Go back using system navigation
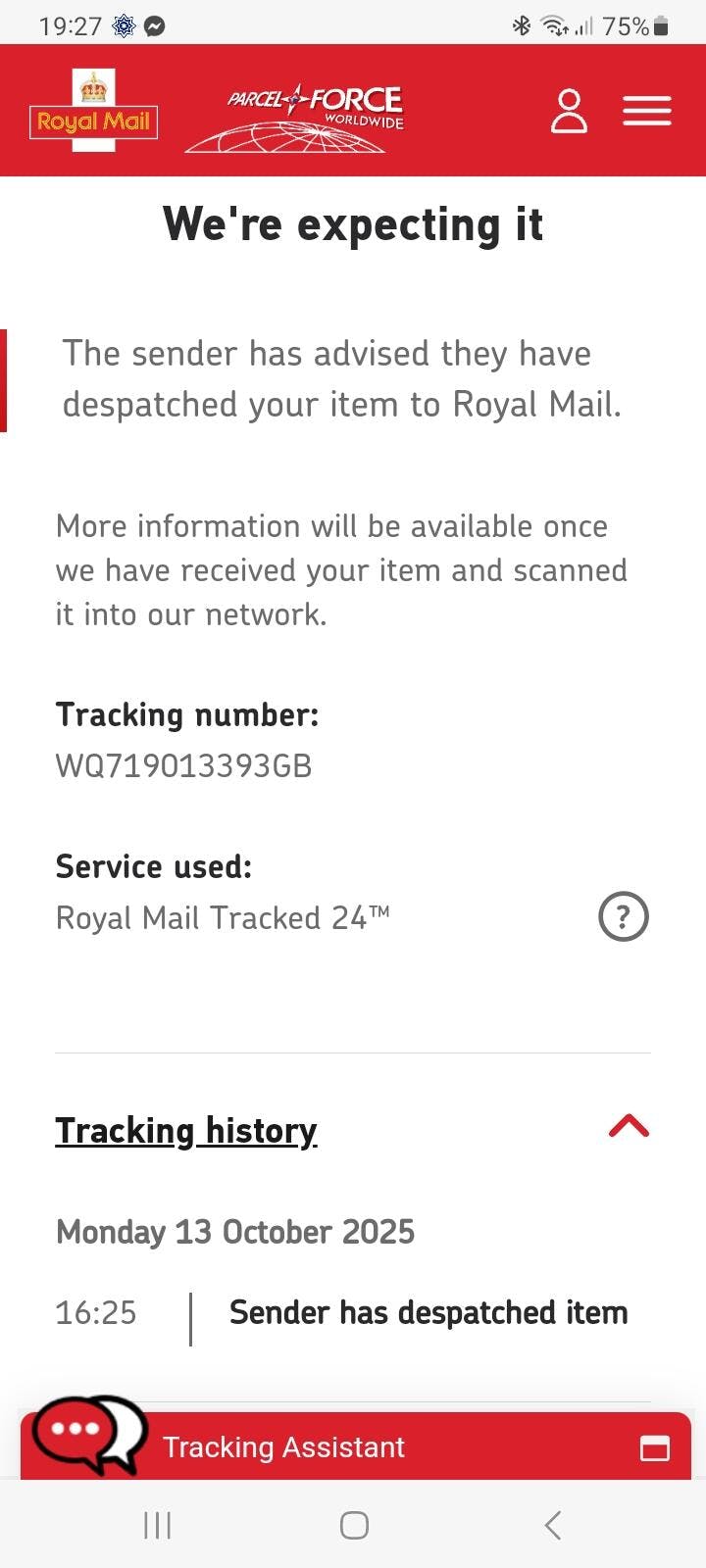706x1568 pixels. click(553, 1525)
